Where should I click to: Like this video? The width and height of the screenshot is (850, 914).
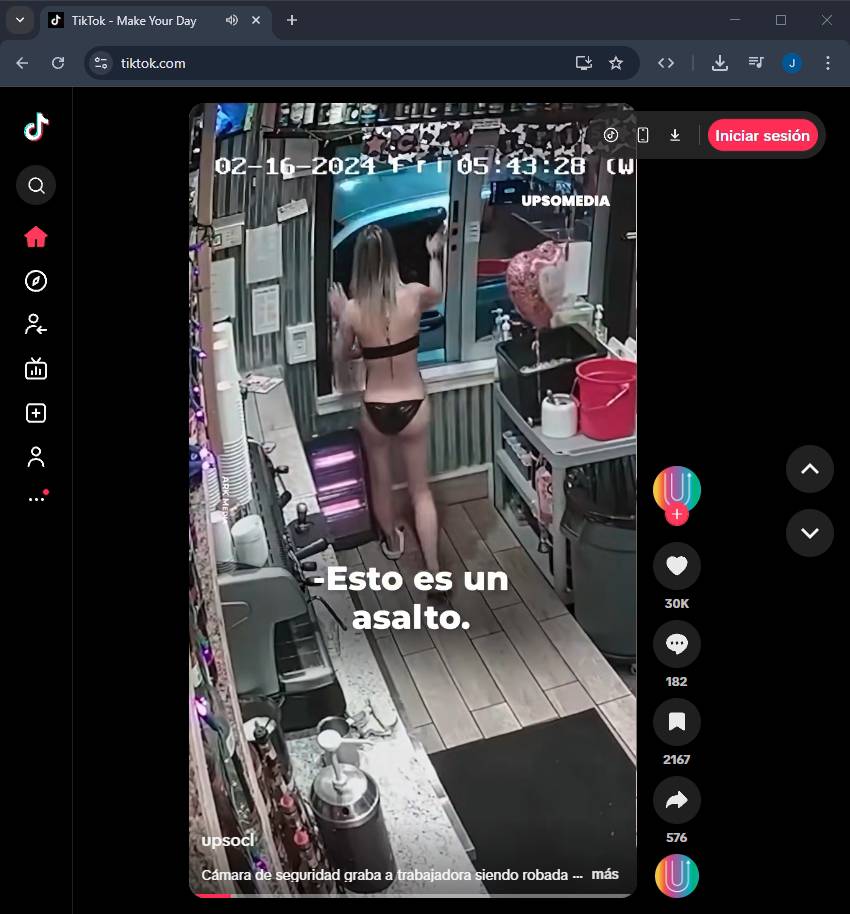click(677, 566)
